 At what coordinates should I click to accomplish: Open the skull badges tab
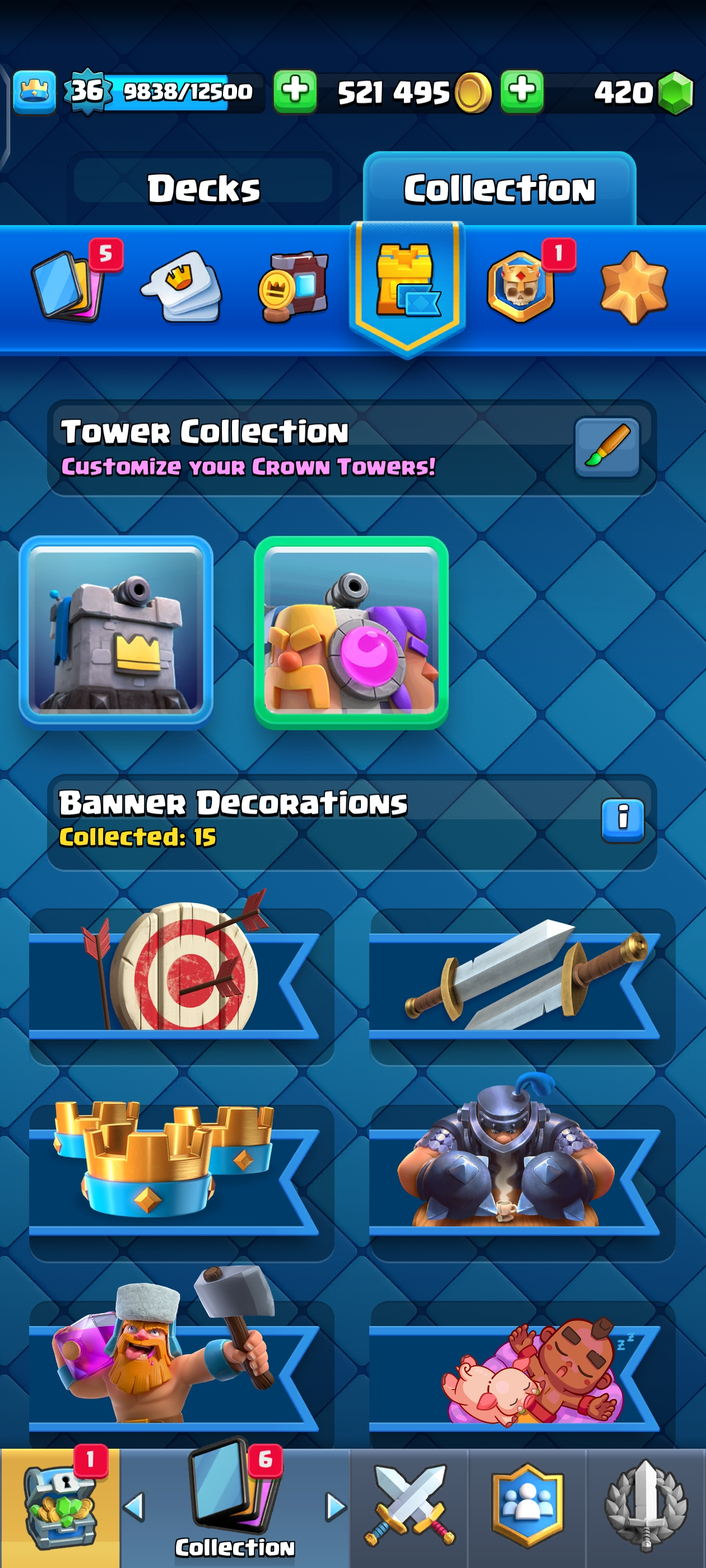[522, 286]
